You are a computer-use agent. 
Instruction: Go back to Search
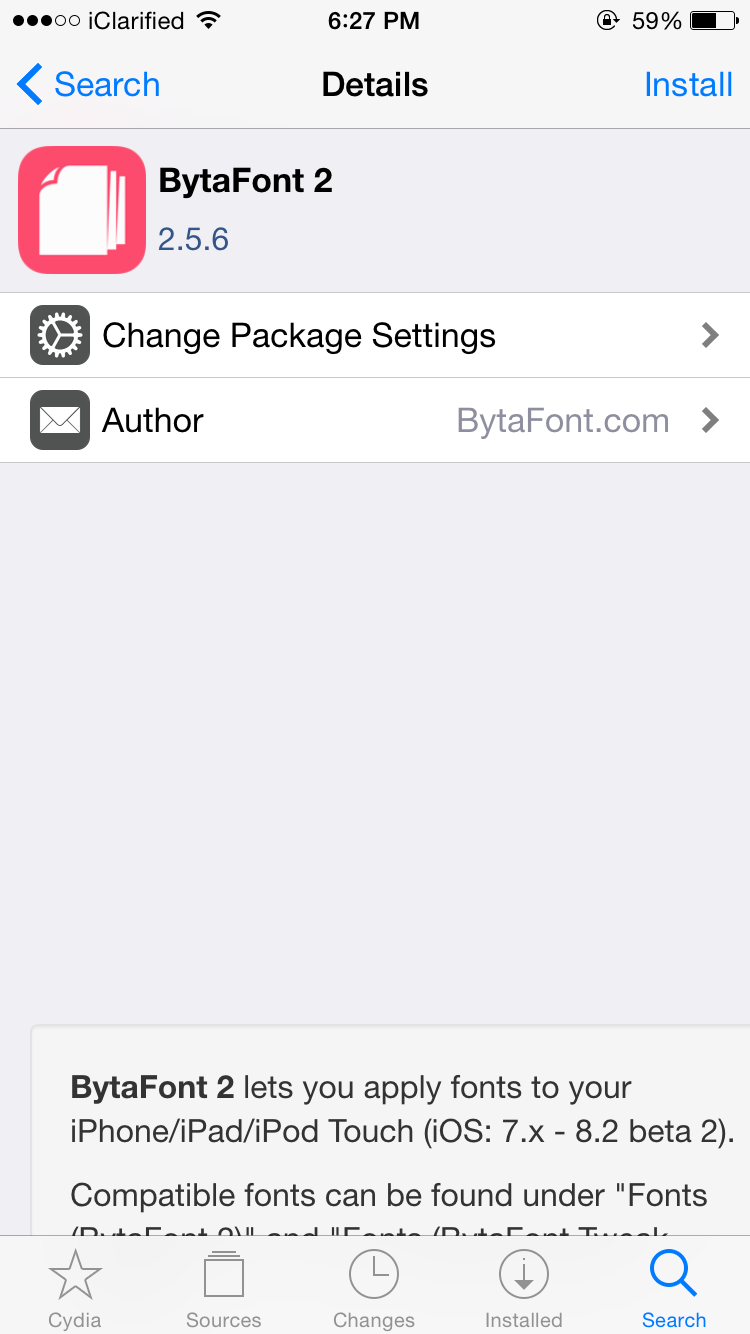coord(88,85)
